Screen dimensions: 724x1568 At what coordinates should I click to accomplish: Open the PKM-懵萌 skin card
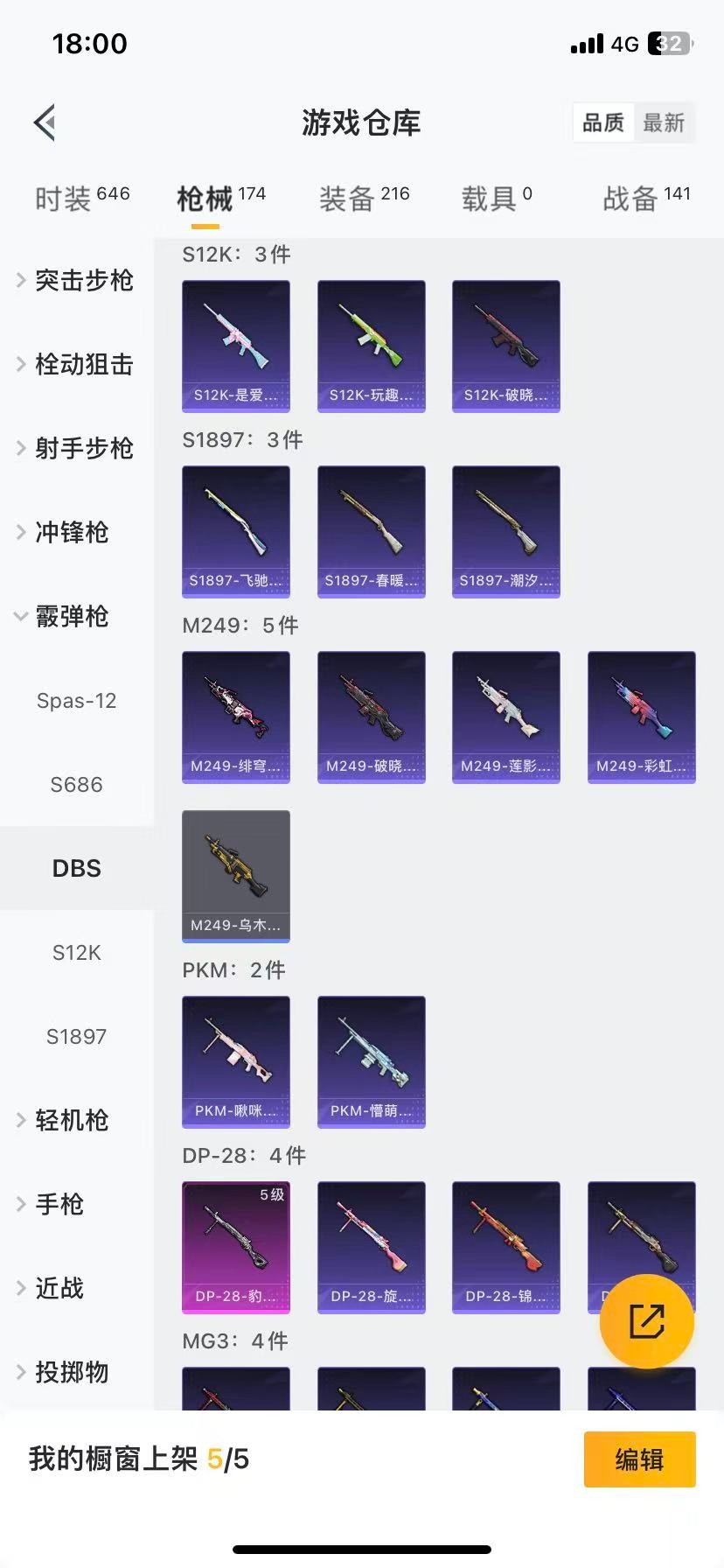point(371,1061)
